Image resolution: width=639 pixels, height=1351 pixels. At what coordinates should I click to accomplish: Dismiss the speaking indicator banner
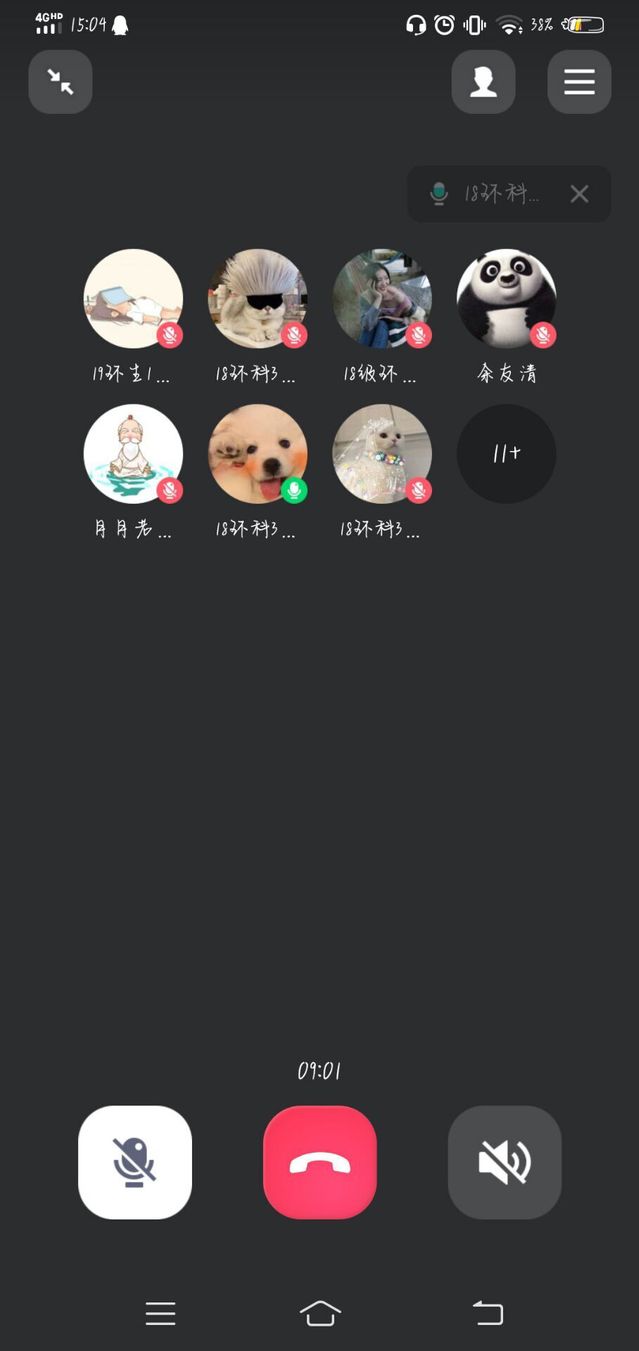pos(579,194)
